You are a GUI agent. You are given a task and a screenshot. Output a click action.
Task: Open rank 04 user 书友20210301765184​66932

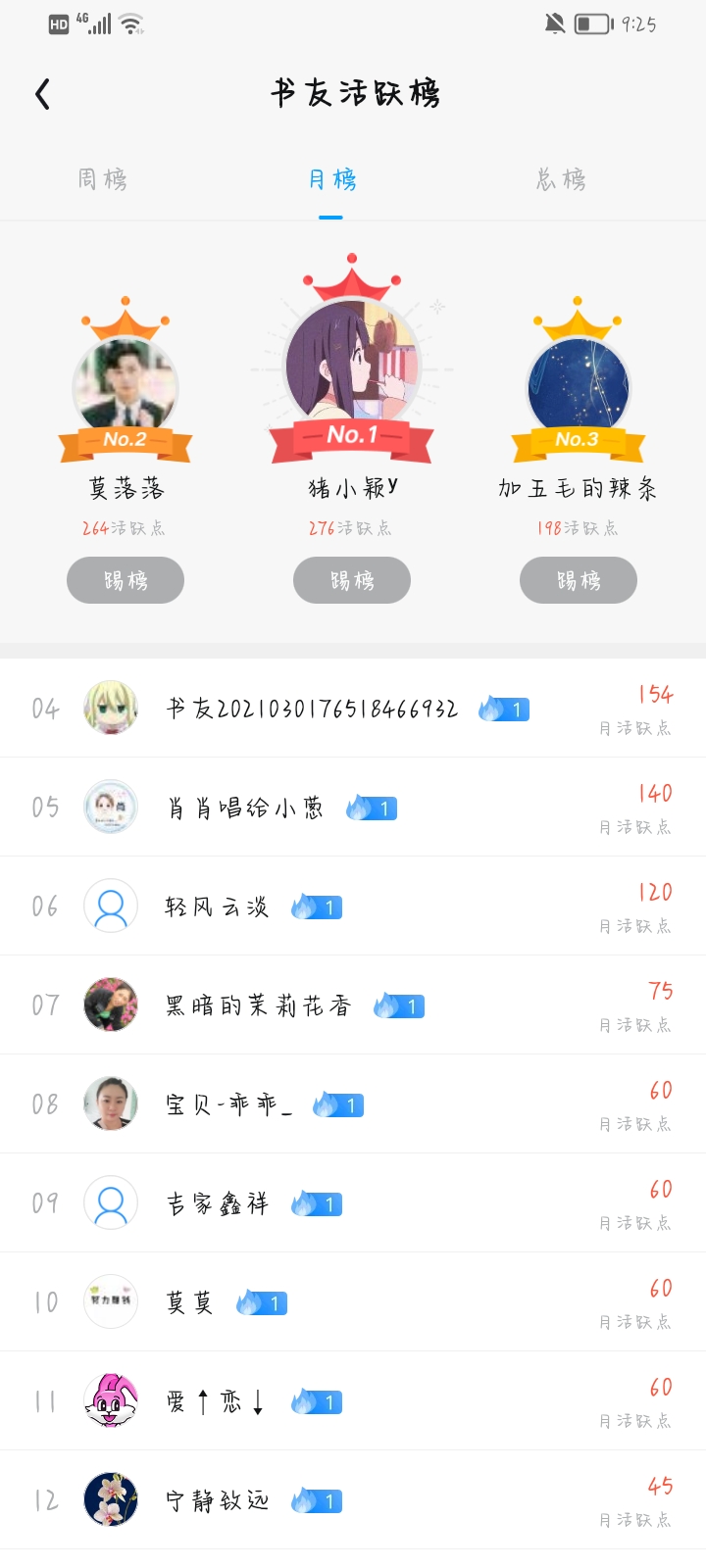[353, 709]
